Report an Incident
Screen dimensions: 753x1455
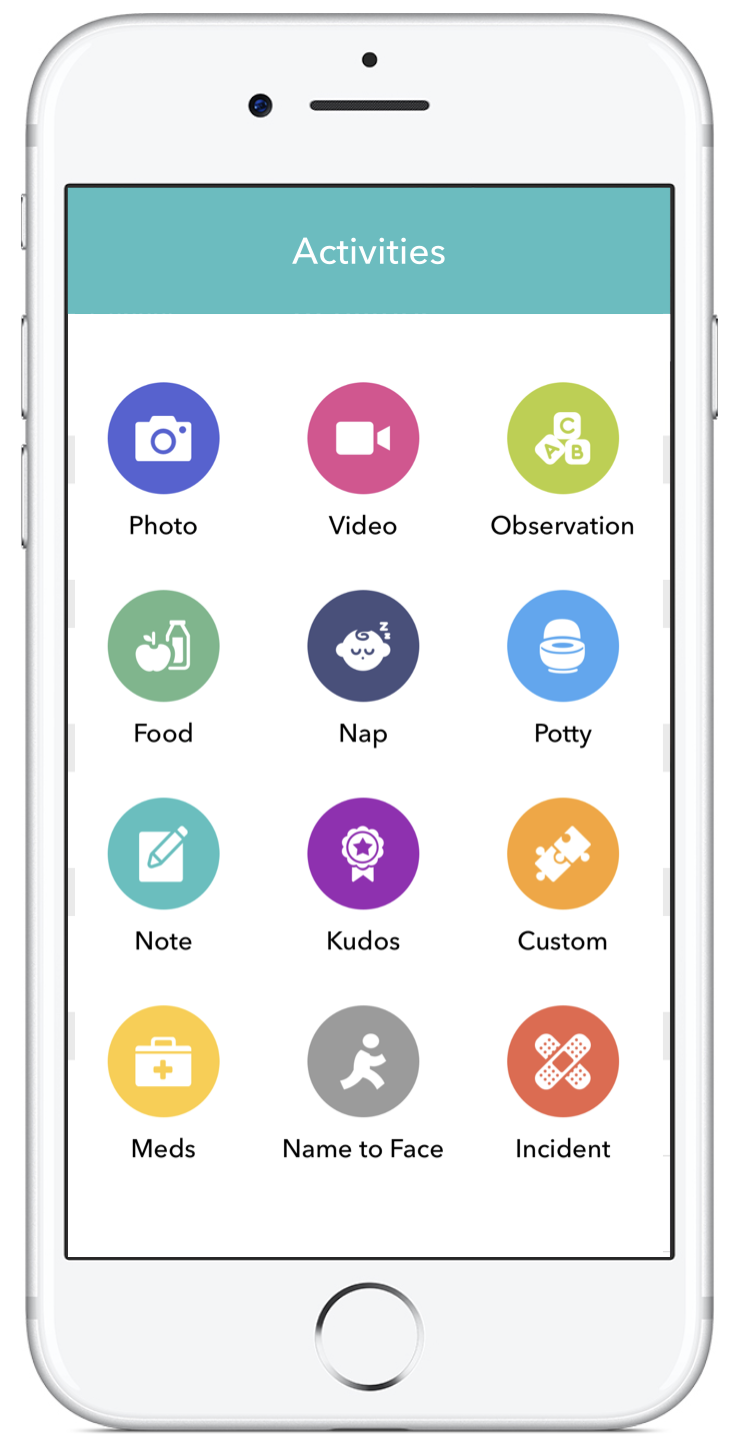(x=563, y=1062)
